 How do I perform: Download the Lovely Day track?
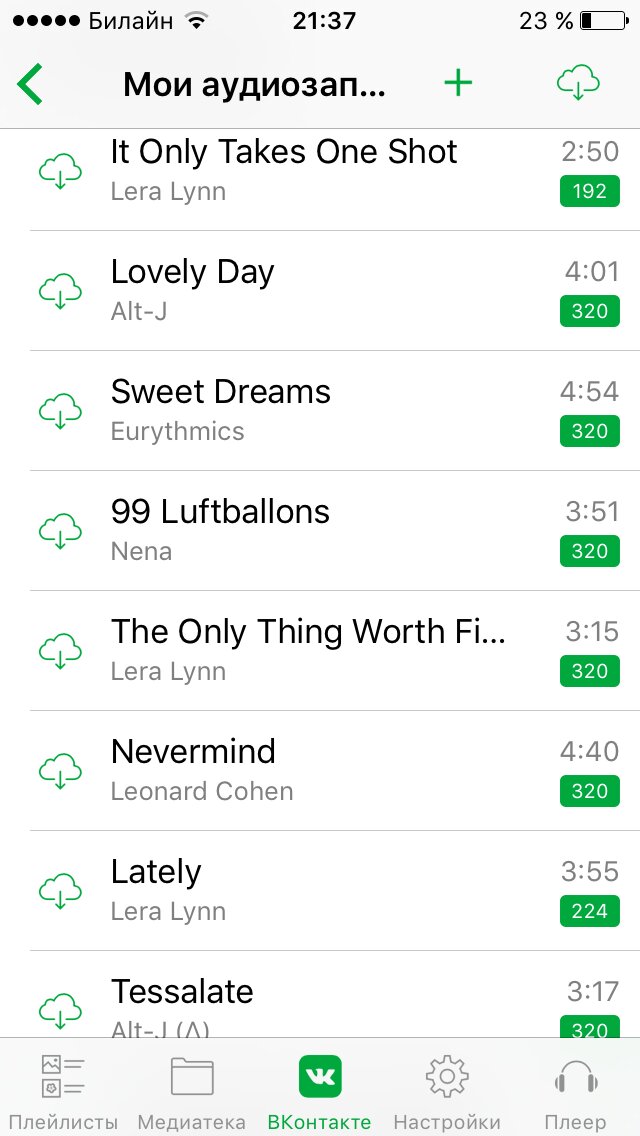60,291
